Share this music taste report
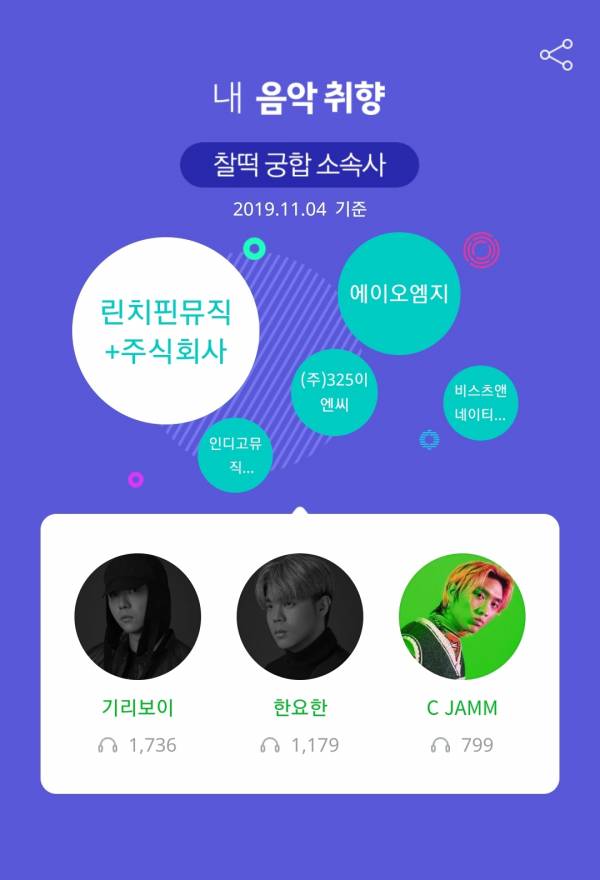600x880 pixels. pyautogui.click(x=556, y=55)
